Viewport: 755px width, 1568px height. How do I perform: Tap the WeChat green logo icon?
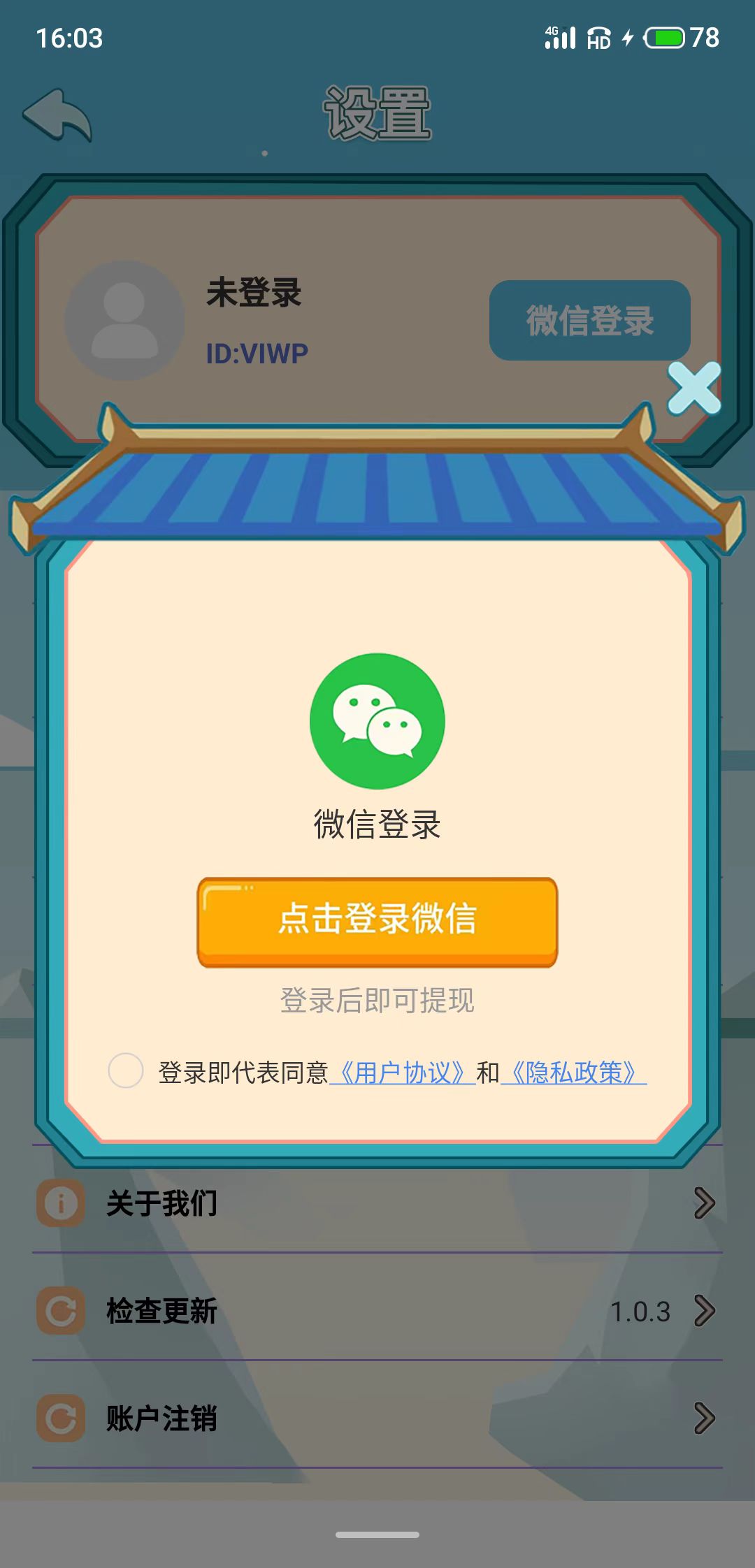pos(376,720)
